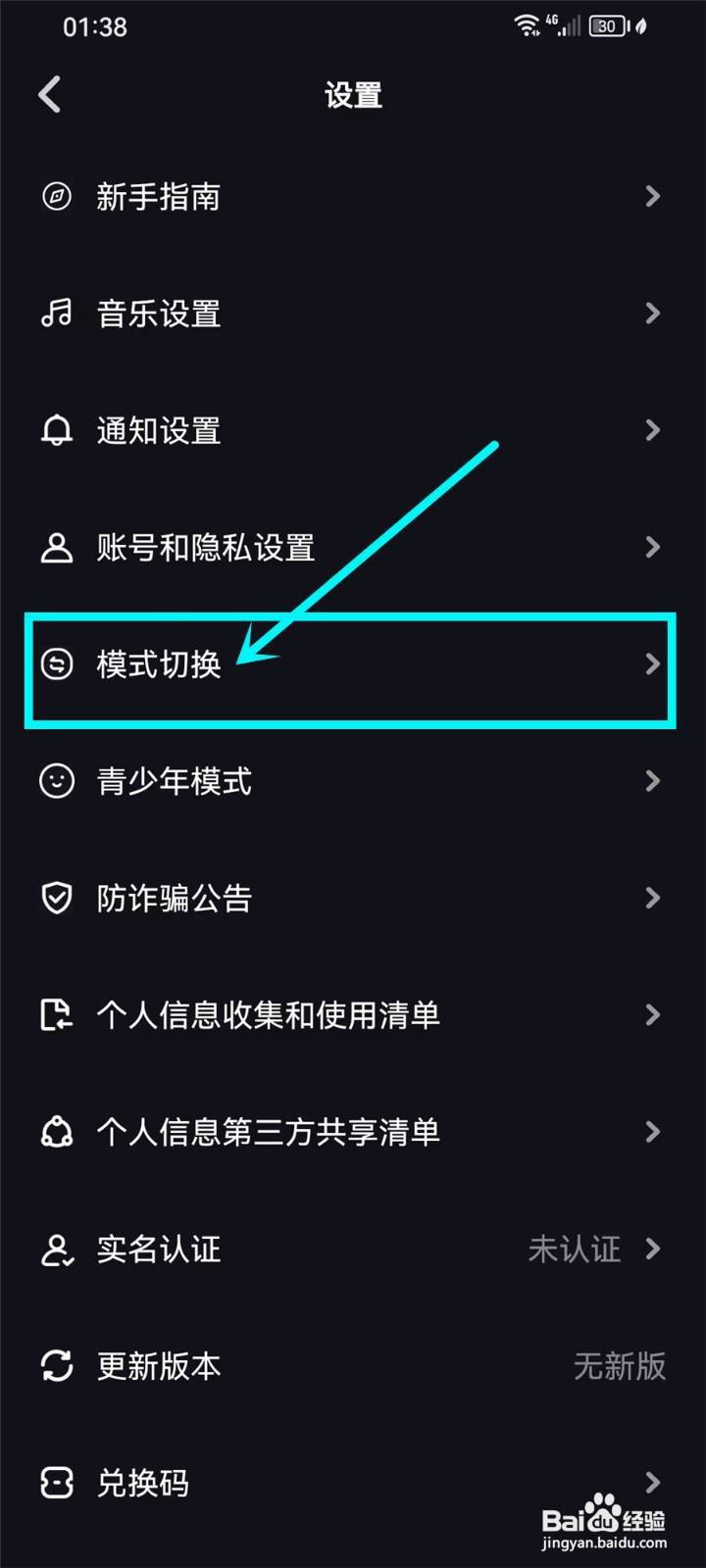Click the refresh icon next to 更新版本
The height and width of the screenshot is (1568, 706).
pos(56,1367)
